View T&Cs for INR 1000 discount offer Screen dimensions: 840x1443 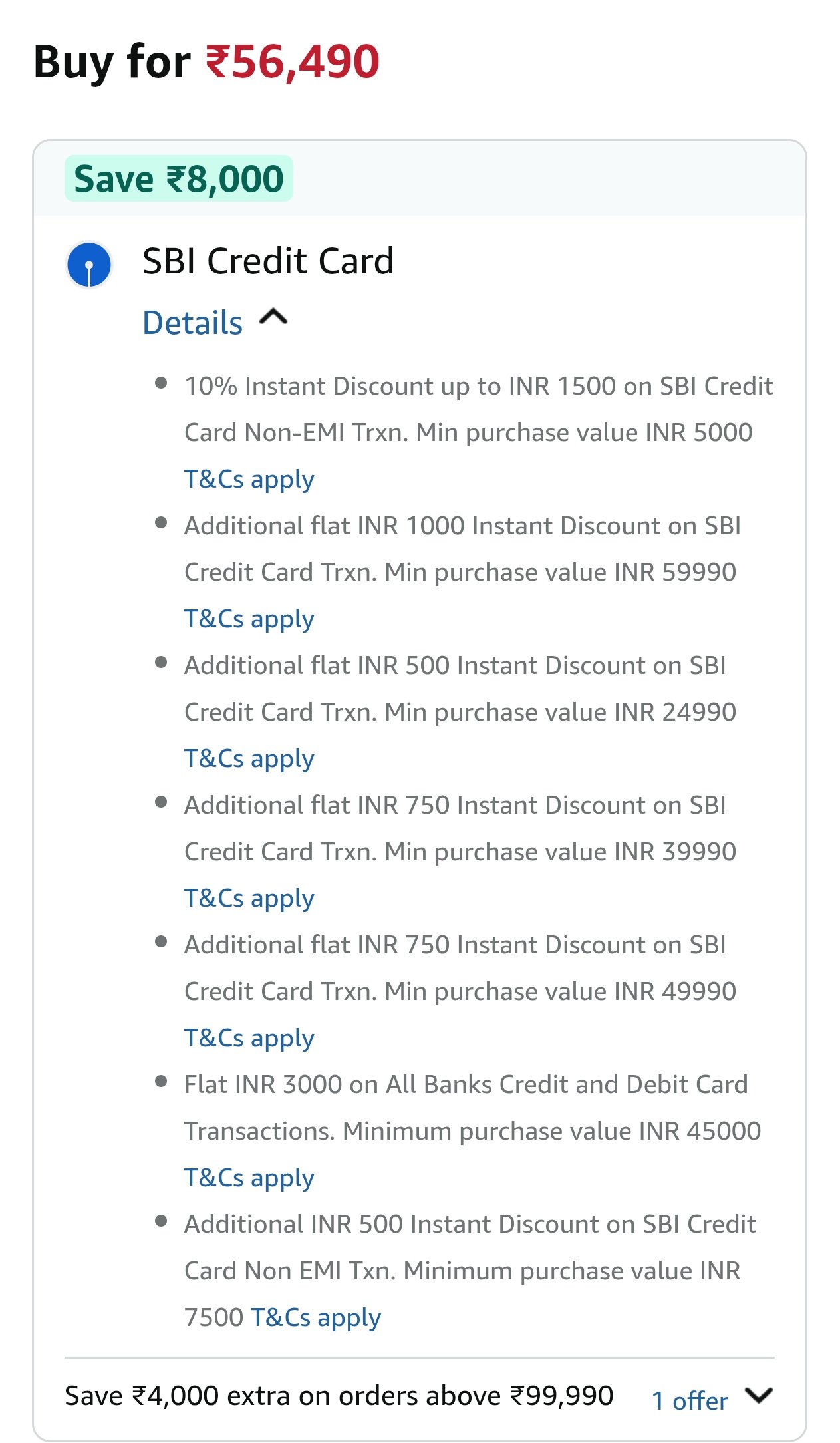[249, 619]
